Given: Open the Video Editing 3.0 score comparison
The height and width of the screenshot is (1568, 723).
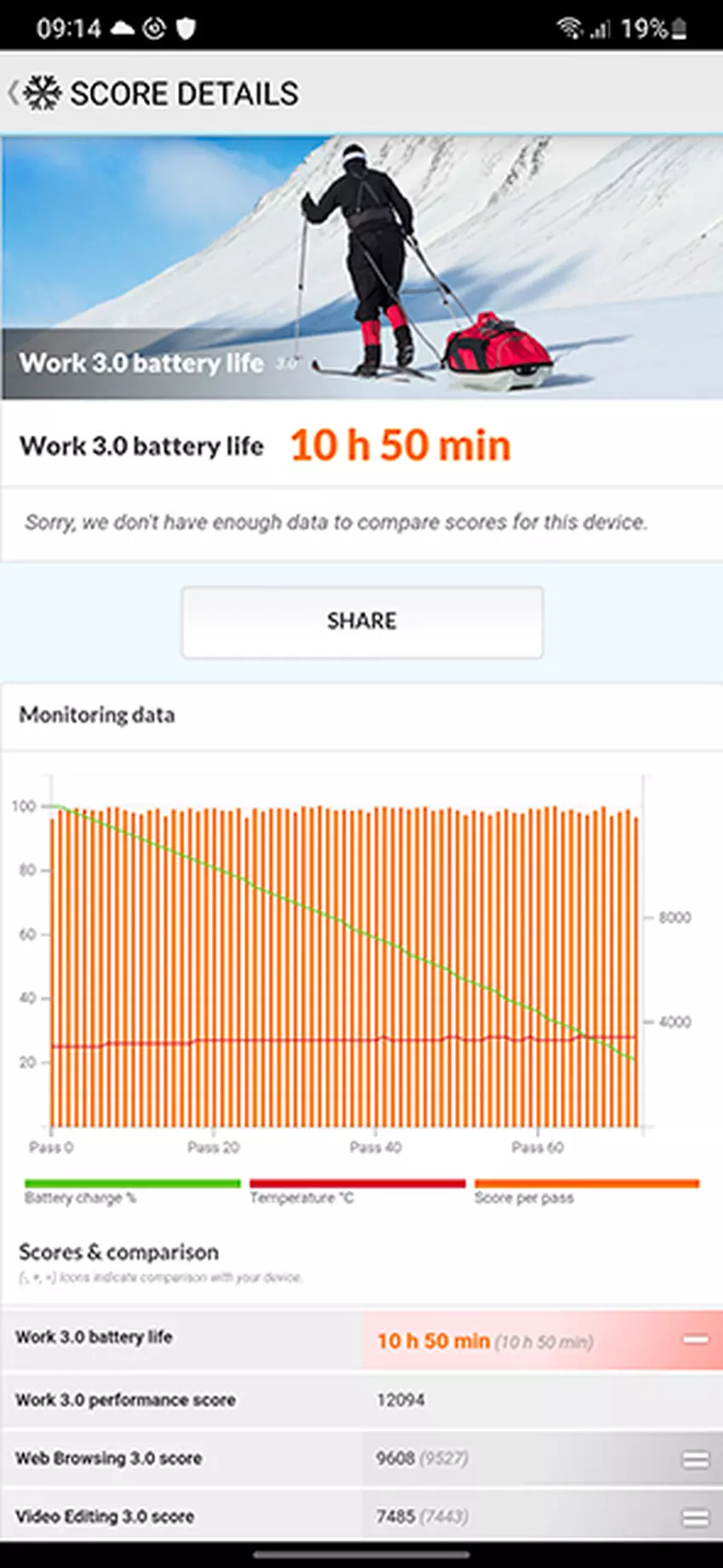Looking at the screenshot, I should [x=695, y=1517].
